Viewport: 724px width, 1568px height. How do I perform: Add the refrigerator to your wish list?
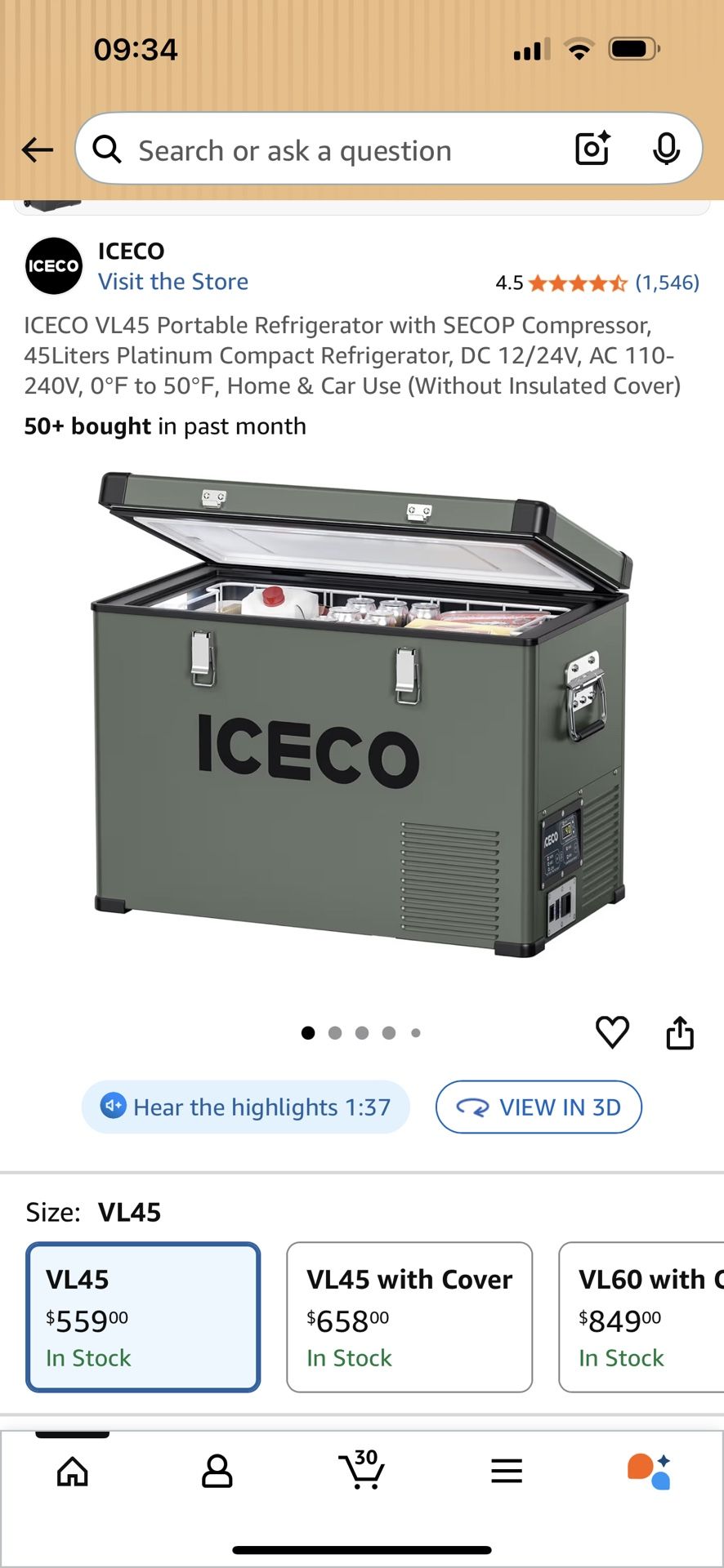click(x=611, y=1031)
